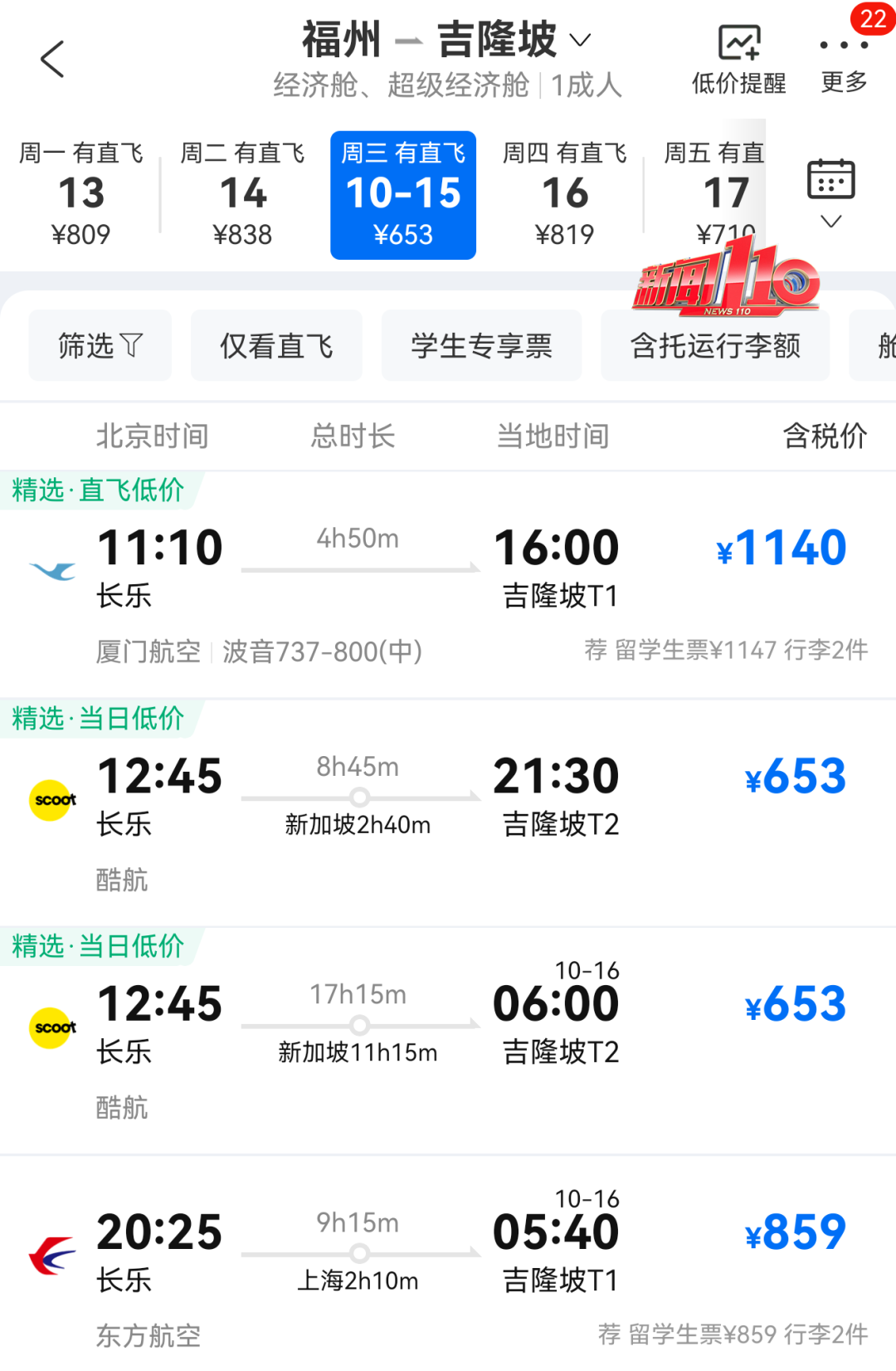Image resolution: width=896 pixels, height=1371 pixels.
Task: Enable the 仅看直飞 direct flights filter
Action: click(275, 345)
